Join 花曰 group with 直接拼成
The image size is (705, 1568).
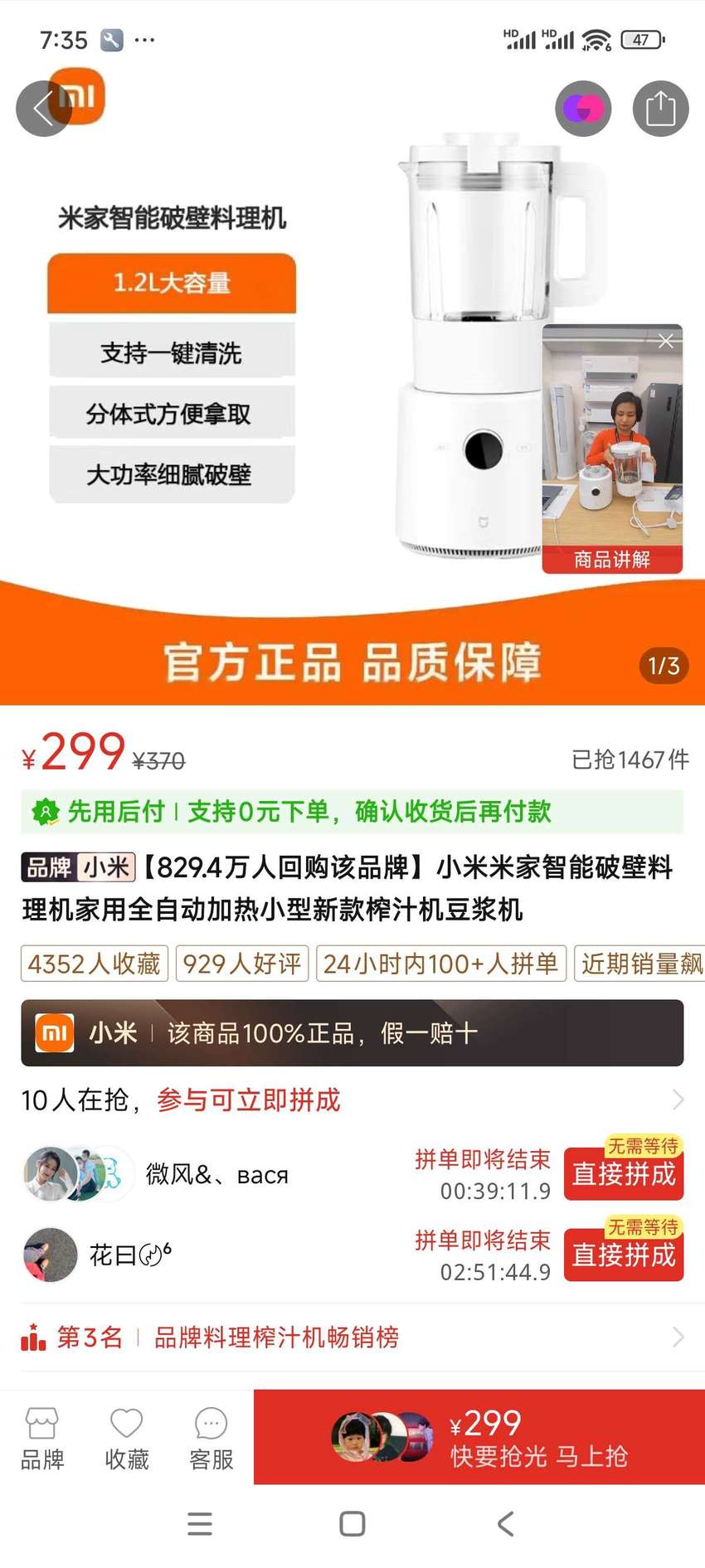pos(624,1255)
